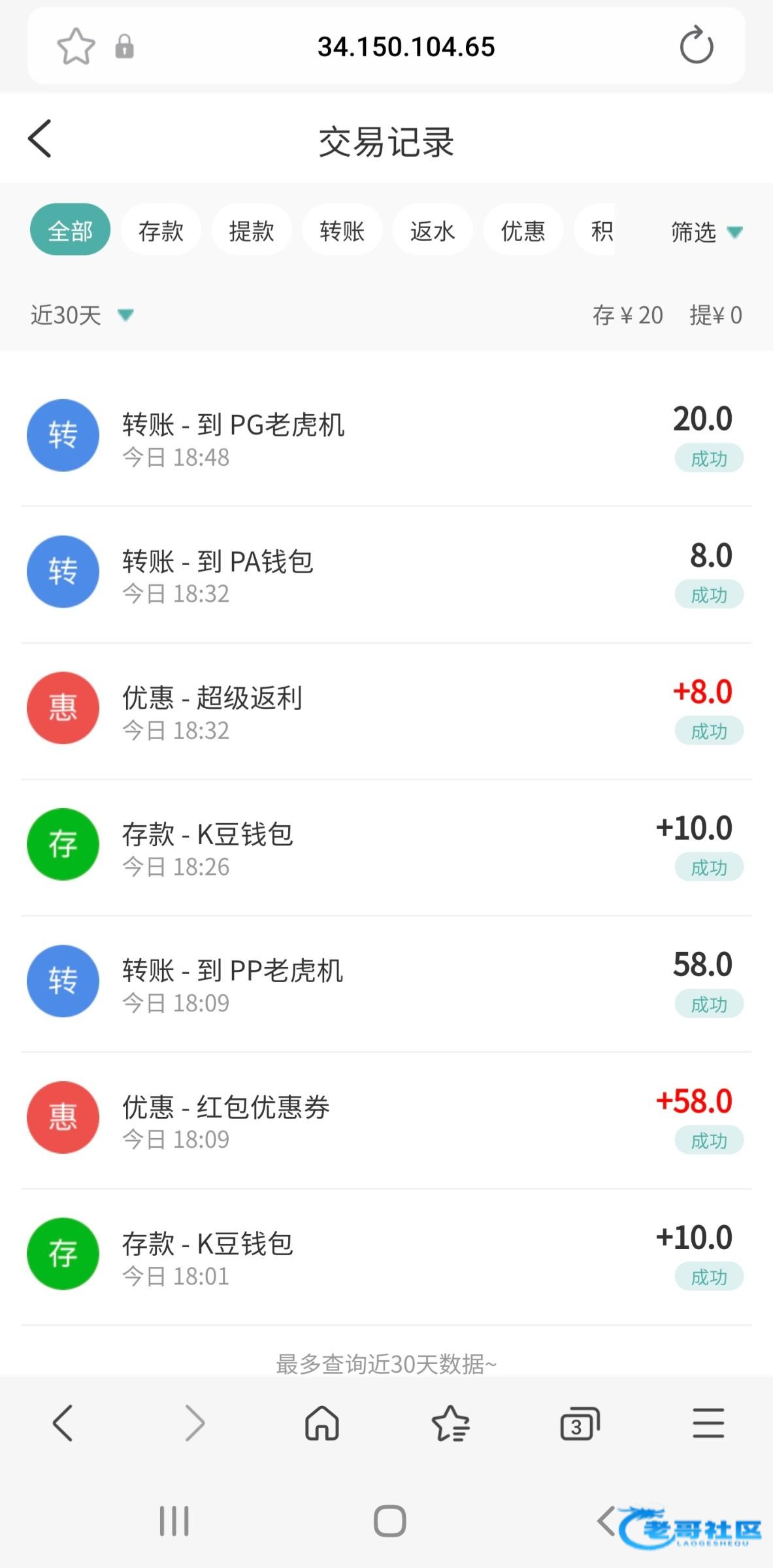
Task: Switch to the 转账 tab
Action: pos(342,231)
